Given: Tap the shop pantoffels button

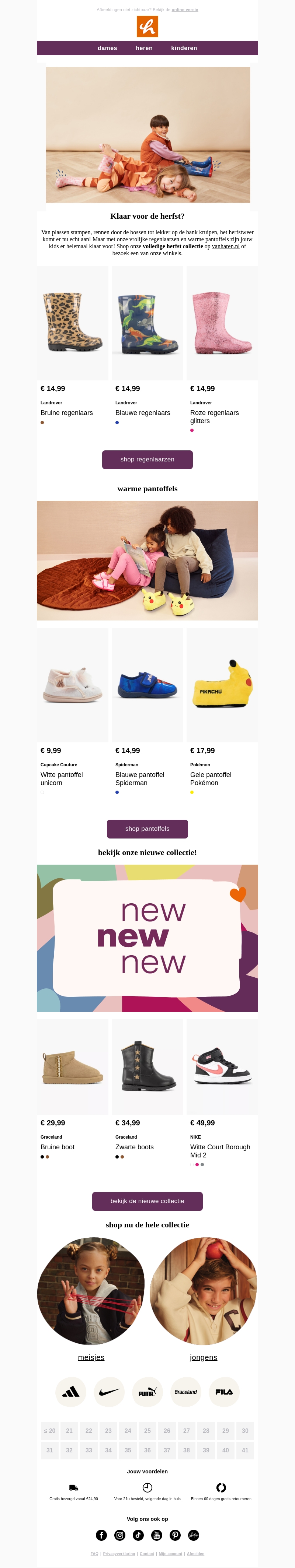Looking at the screenshot, I should point(147,829).
